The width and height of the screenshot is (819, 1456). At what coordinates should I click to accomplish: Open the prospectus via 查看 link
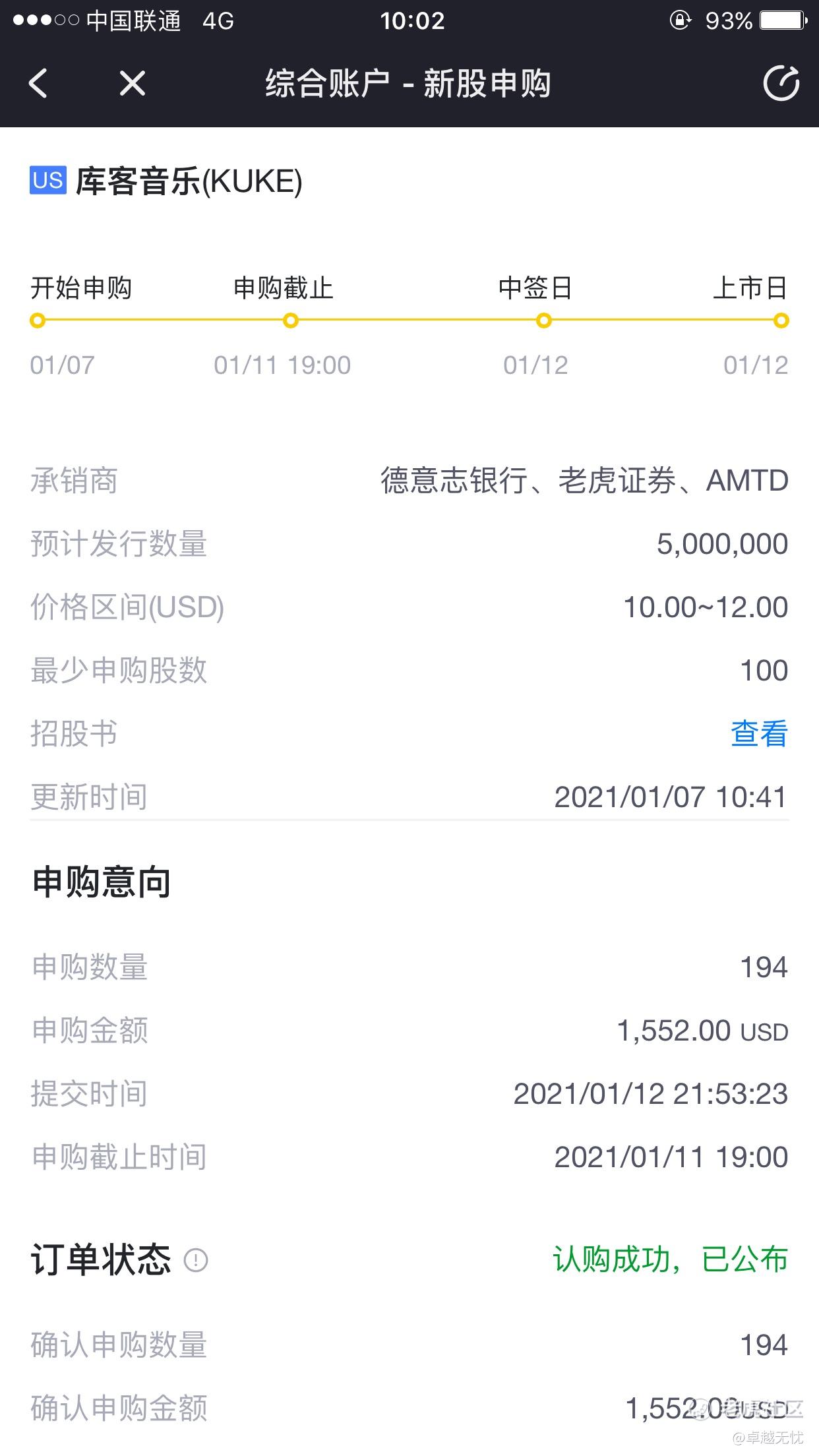pos(759,733)
